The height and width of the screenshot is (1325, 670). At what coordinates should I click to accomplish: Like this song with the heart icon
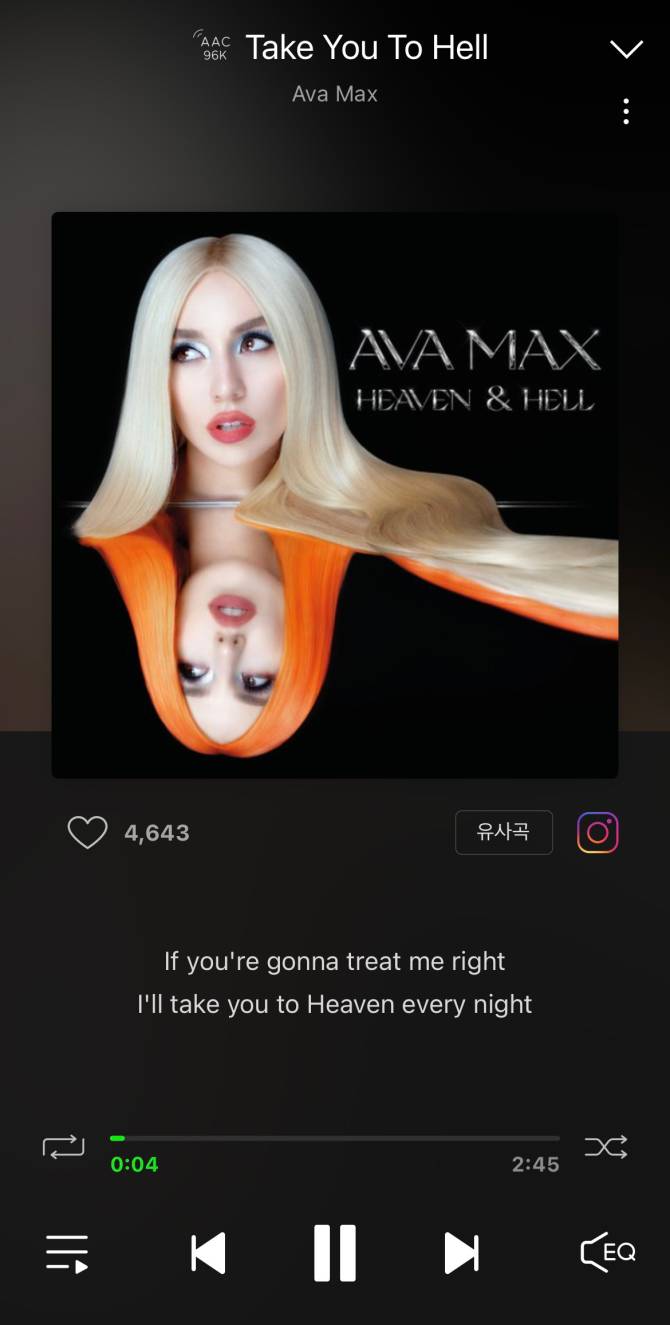(87, 832)
